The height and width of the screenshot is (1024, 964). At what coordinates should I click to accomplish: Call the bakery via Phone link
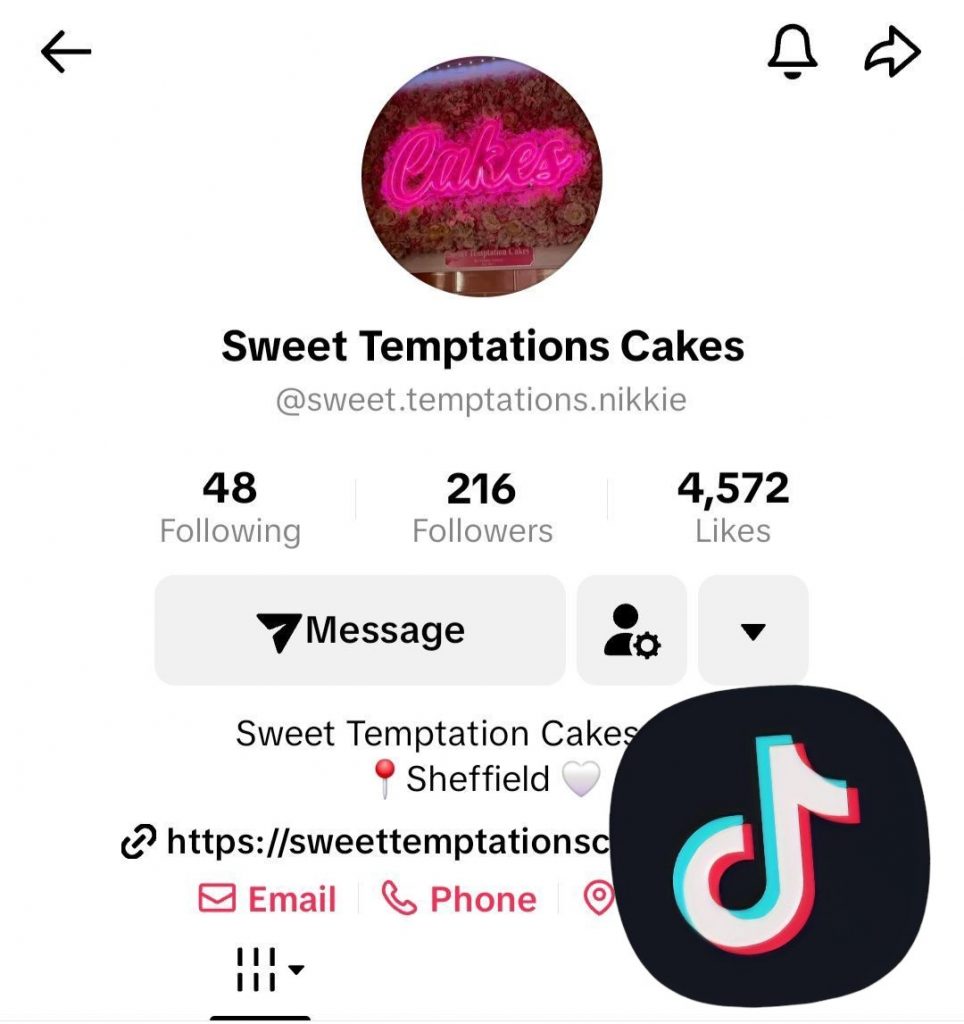(x=459, y=899)
